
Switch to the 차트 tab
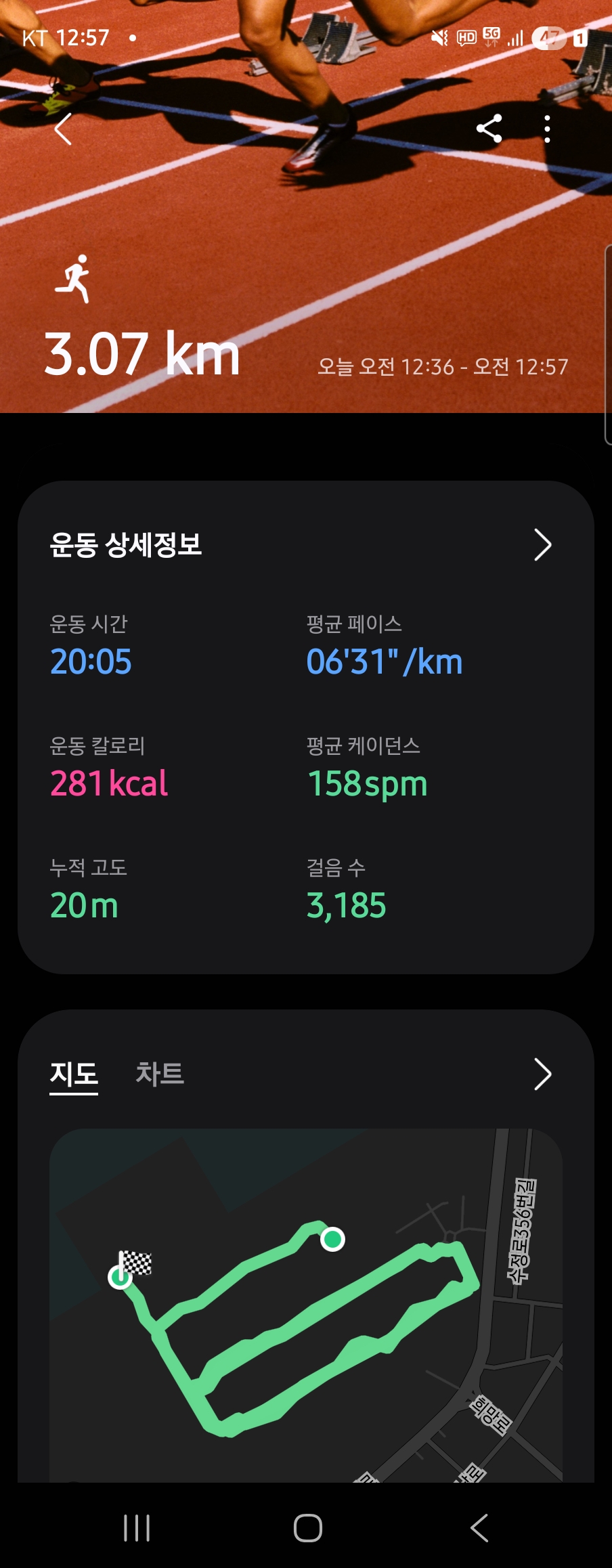pyautogui.click(x=160, y=1074)
